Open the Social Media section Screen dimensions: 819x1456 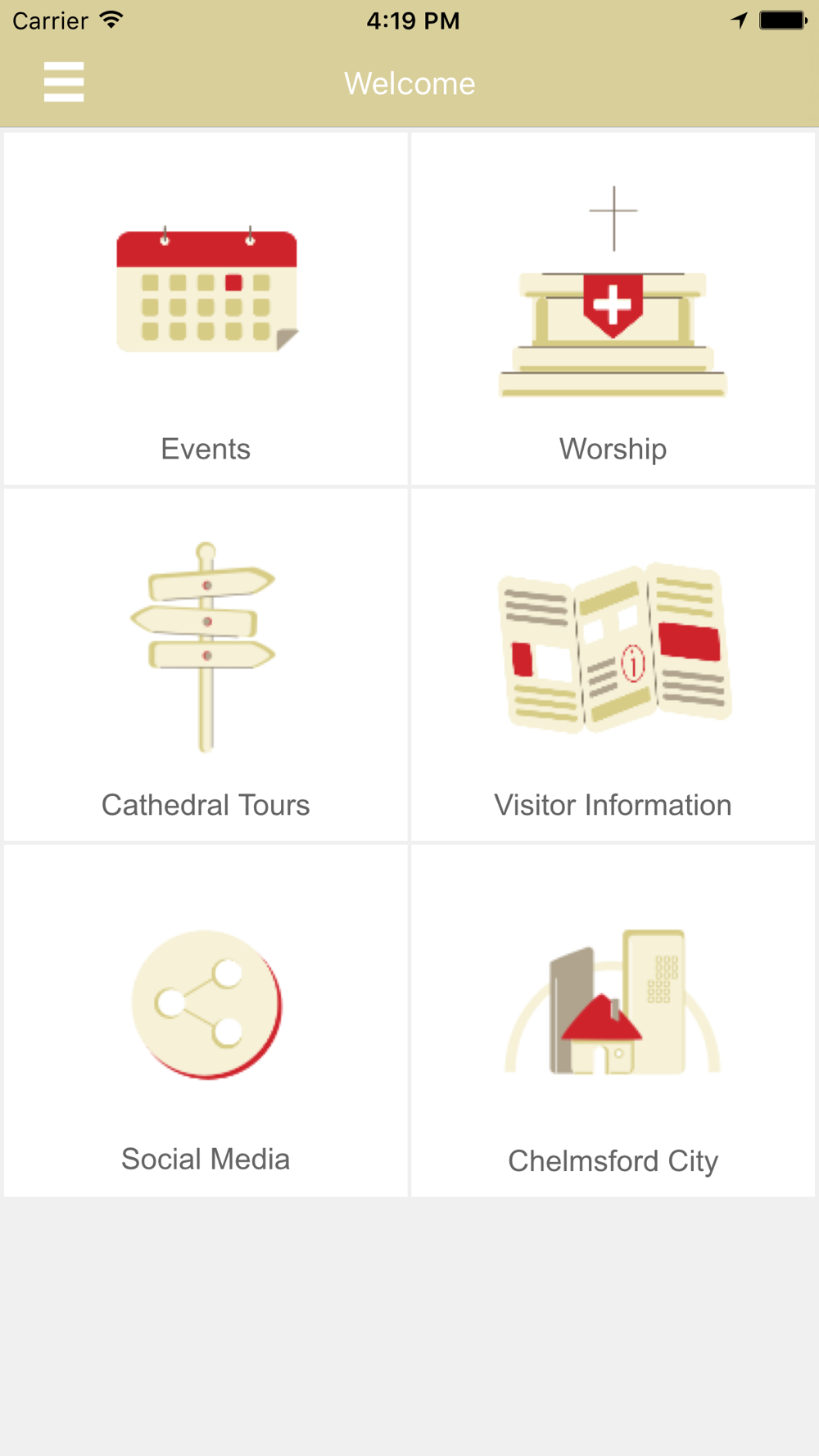point(206,1021)
